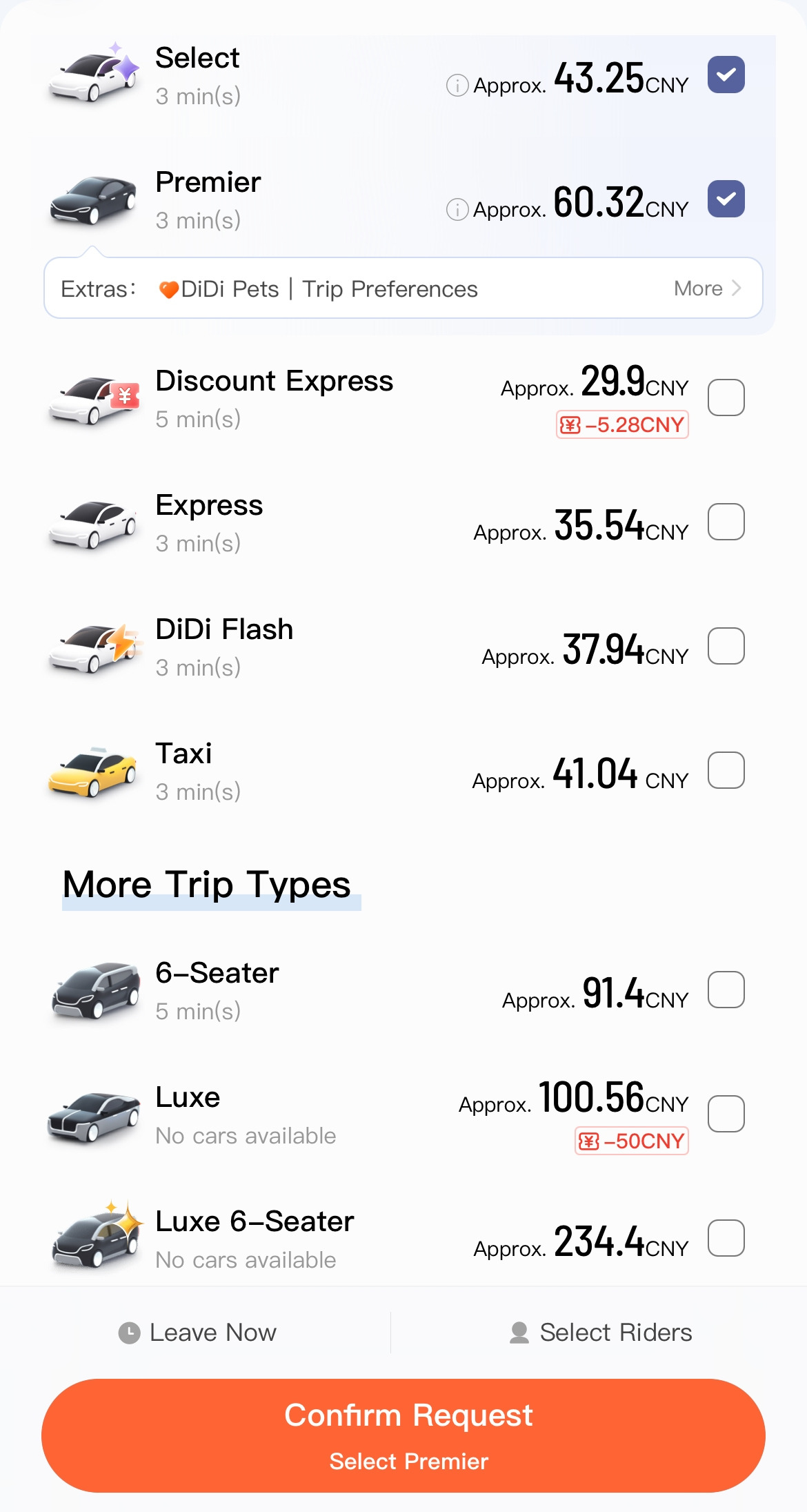The height and width of the screenshot is (1512, 807).
Task: Confirm Request for the ride
Action: point(403,1435)
